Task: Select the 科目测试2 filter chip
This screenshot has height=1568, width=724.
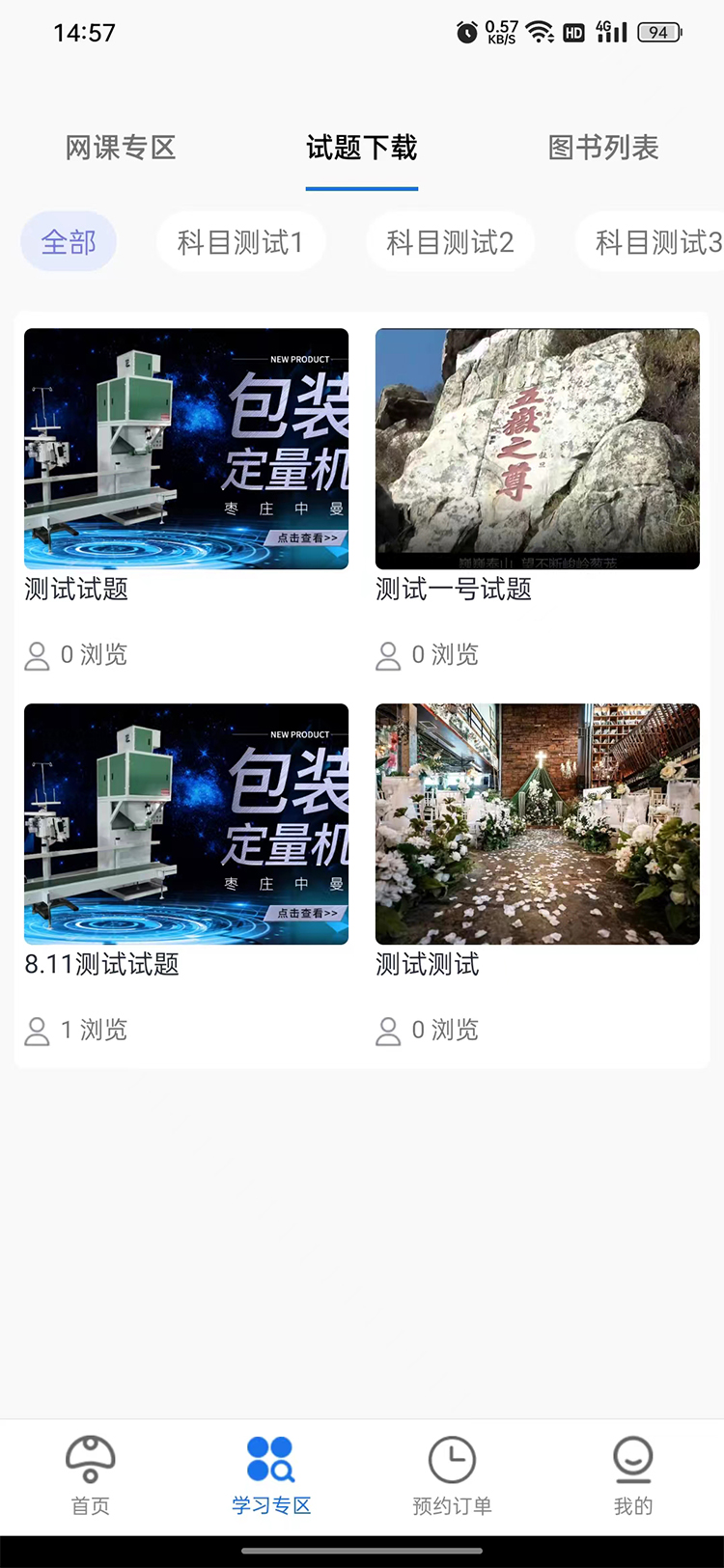Action: pyautogui.click(x=450, y=241)
